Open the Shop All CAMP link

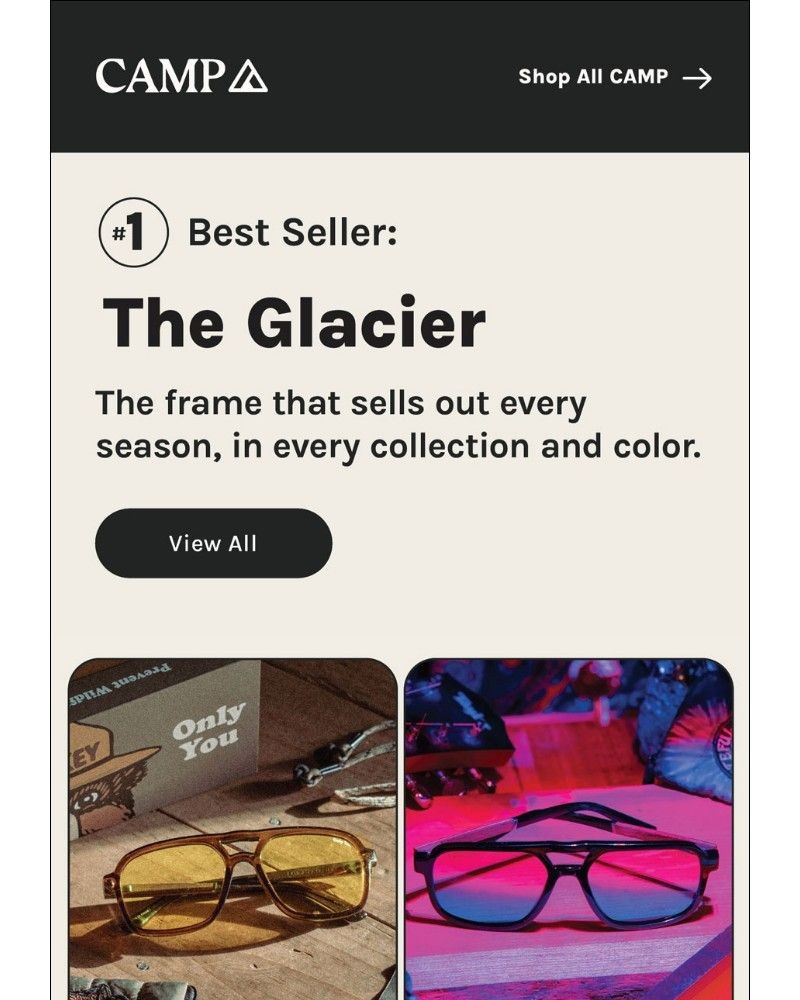[x=614, y=78]
